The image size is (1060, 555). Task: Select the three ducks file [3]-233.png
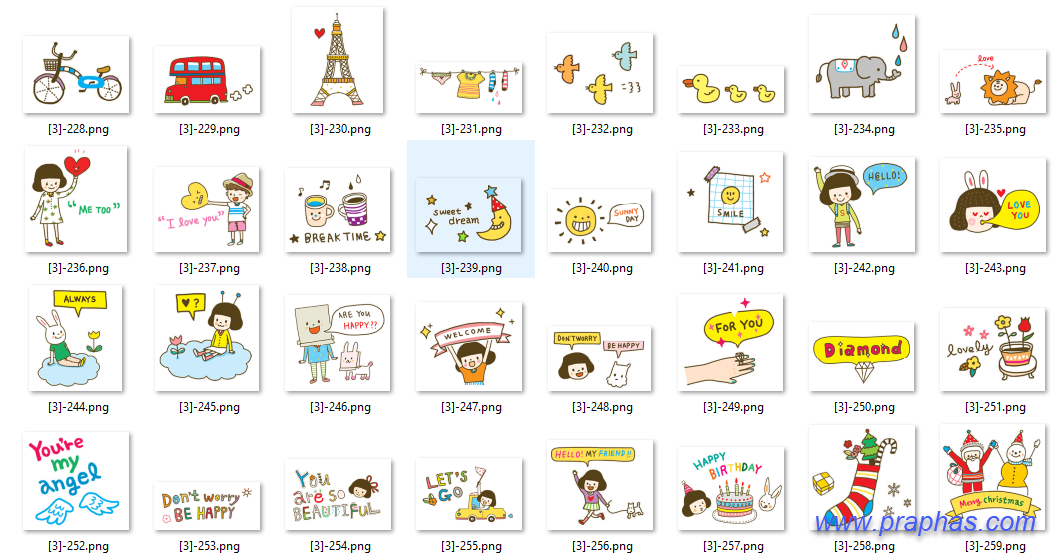(731, 89)
